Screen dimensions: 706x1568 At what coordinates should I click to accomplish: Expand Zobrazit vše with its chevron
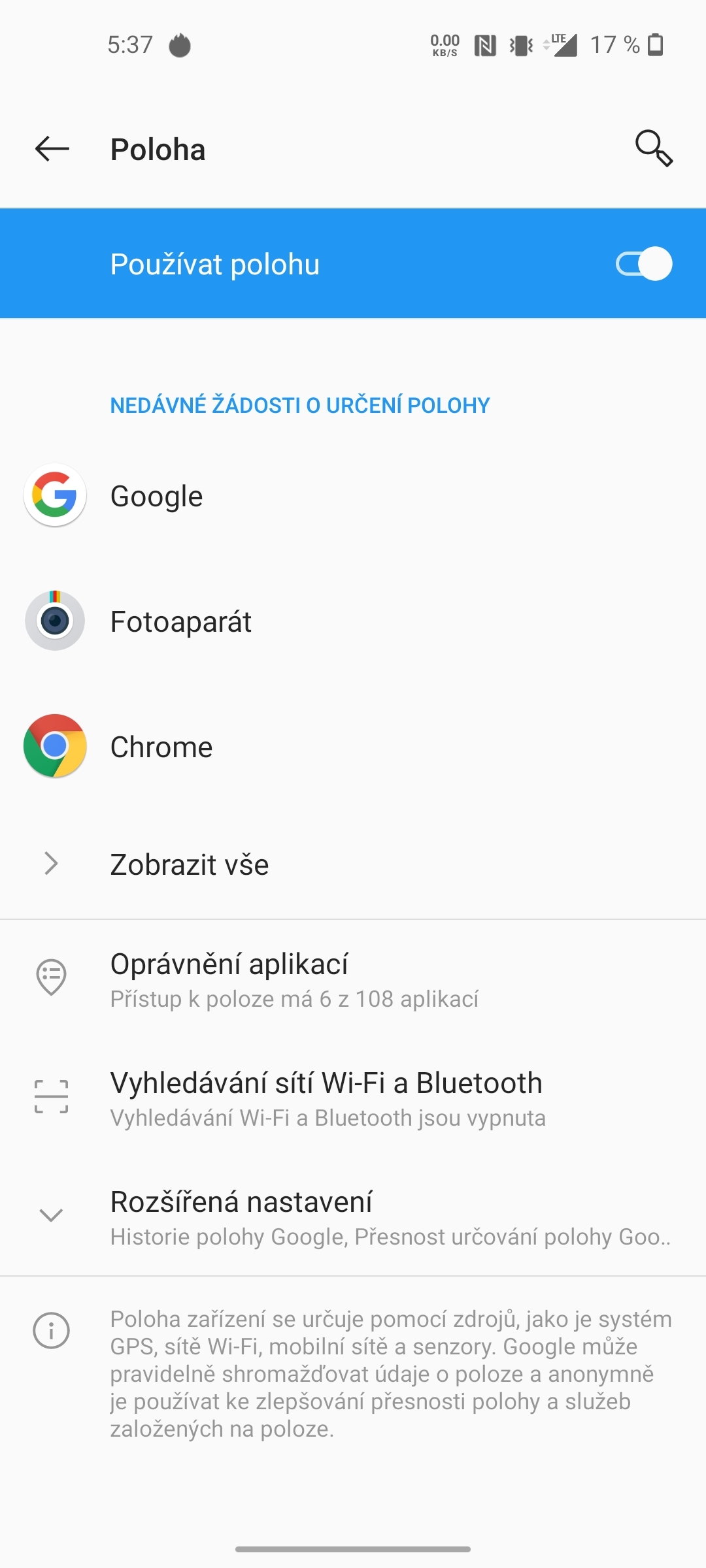[50, 864]
